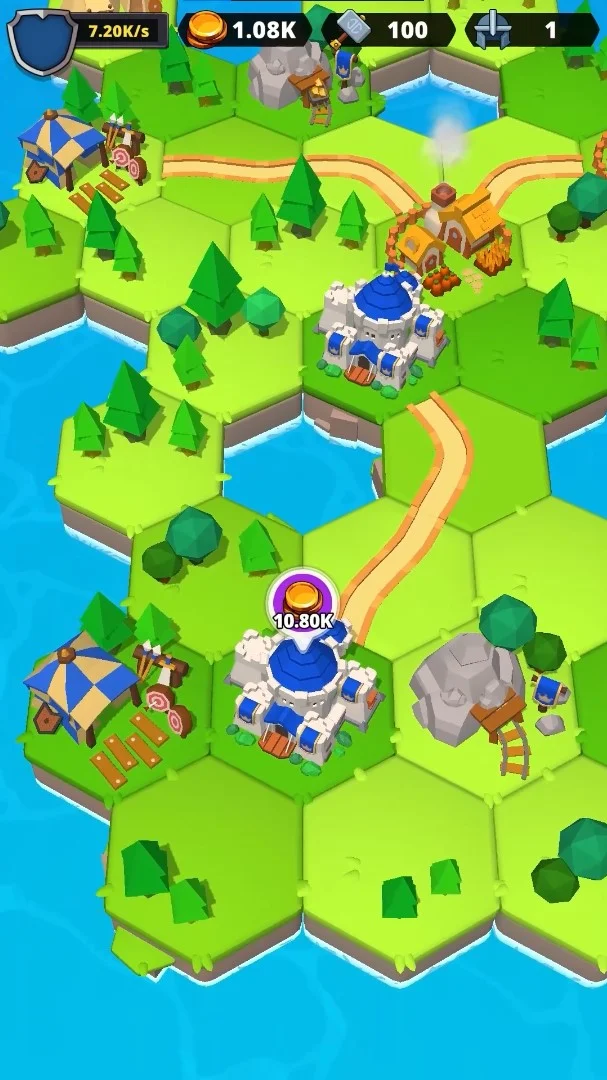Tap the orange farm building
Screen dimensions: 607x1080
click(455, 233)
